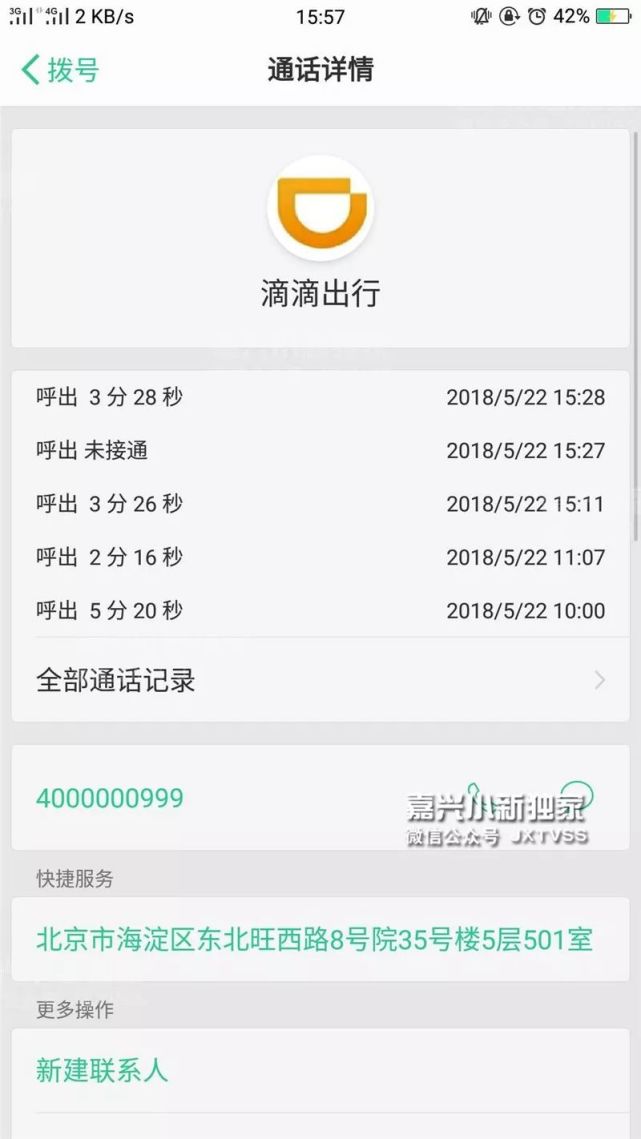Call the number 4000000999
The width and height of the screenshot is (641, 1139).
(x=110, y=798)
